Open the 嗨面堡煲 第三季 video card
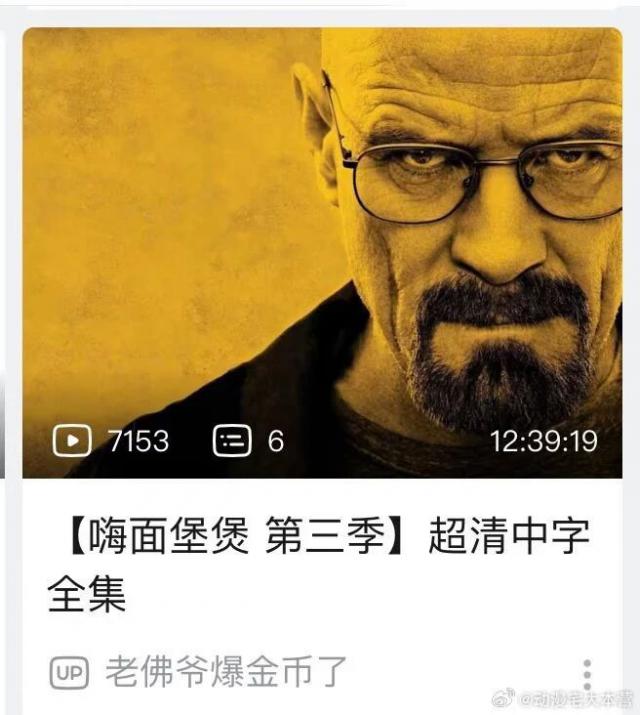The image size is (640, 715). click(x=320, y=250)
